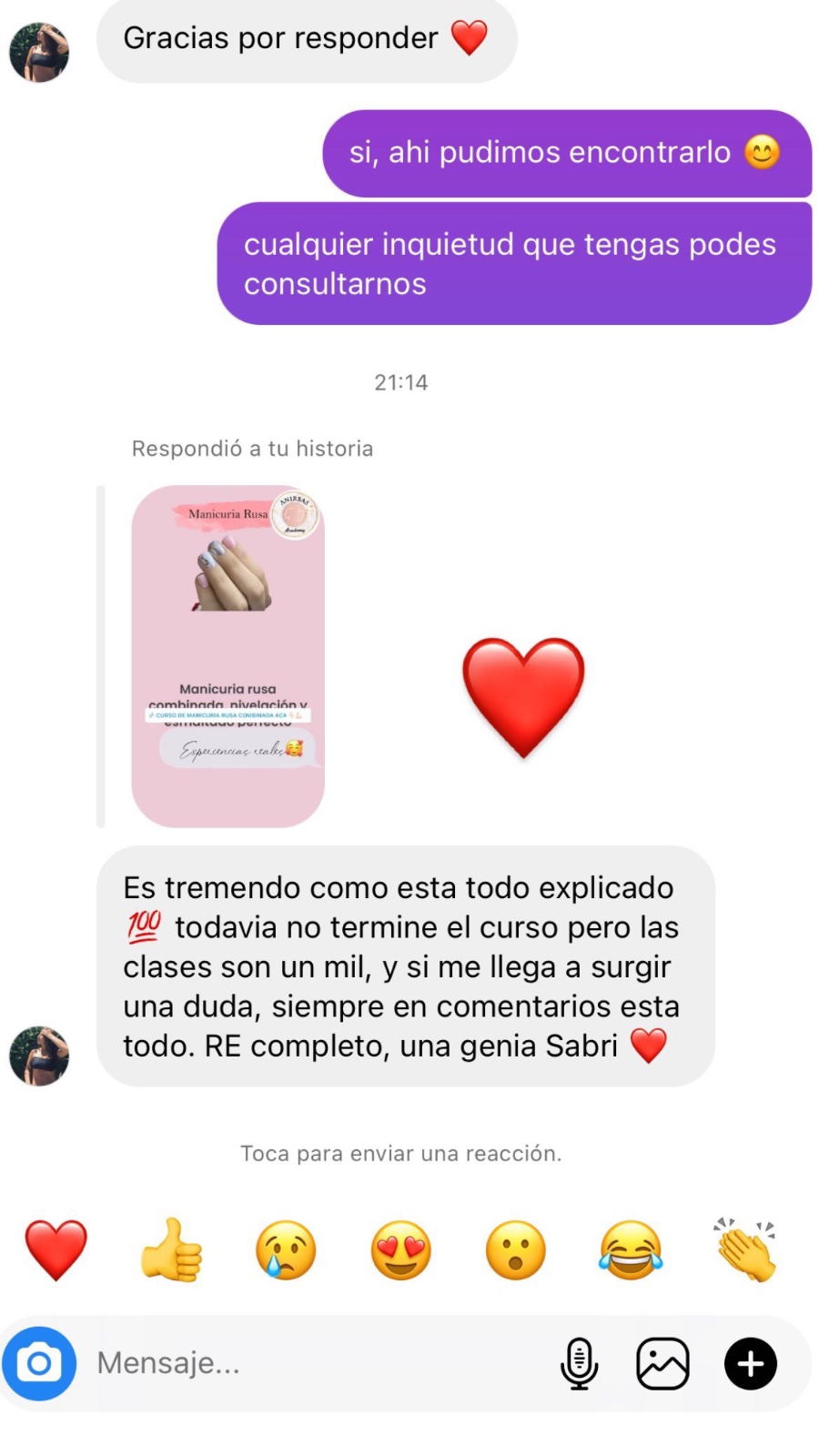This screenshot has height=1456, width=819.
Task: Open the sender's profile picture beside the last message
Action: tap(39, 1056)
